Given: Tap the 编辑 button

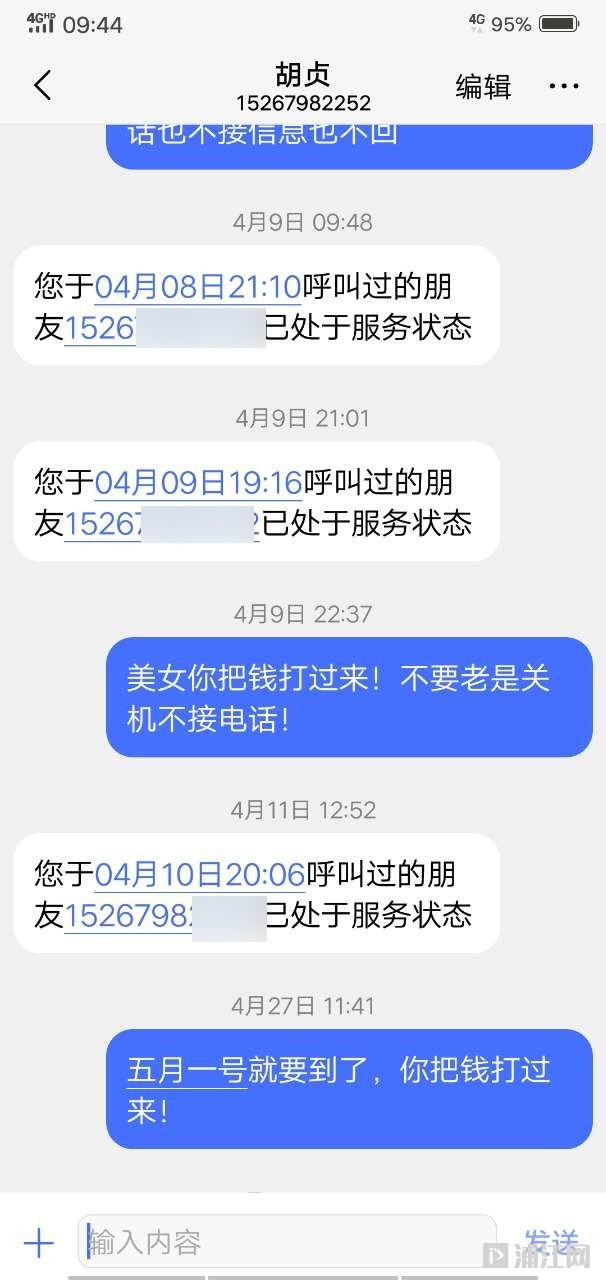Looking at the screenshot, I should tap(483, 87).
